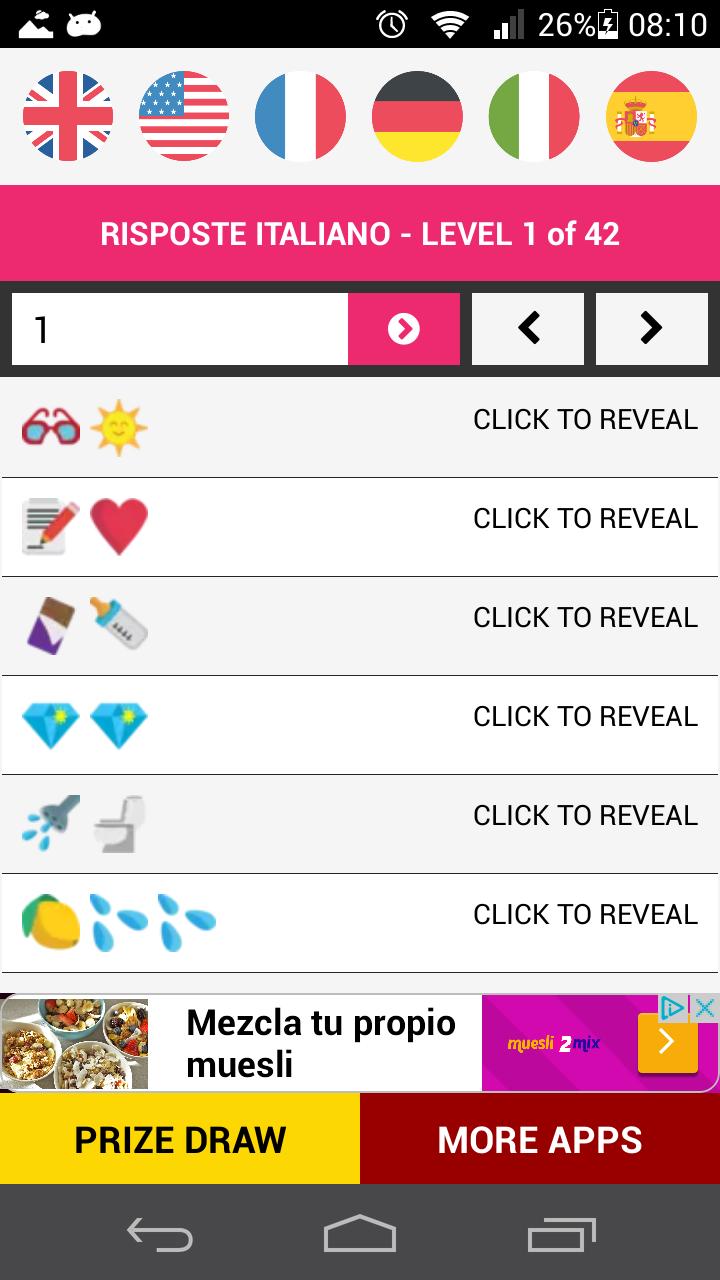Browse MORE APPS
Viewport: 720px width, 1280px height.
click(540, 1139)
